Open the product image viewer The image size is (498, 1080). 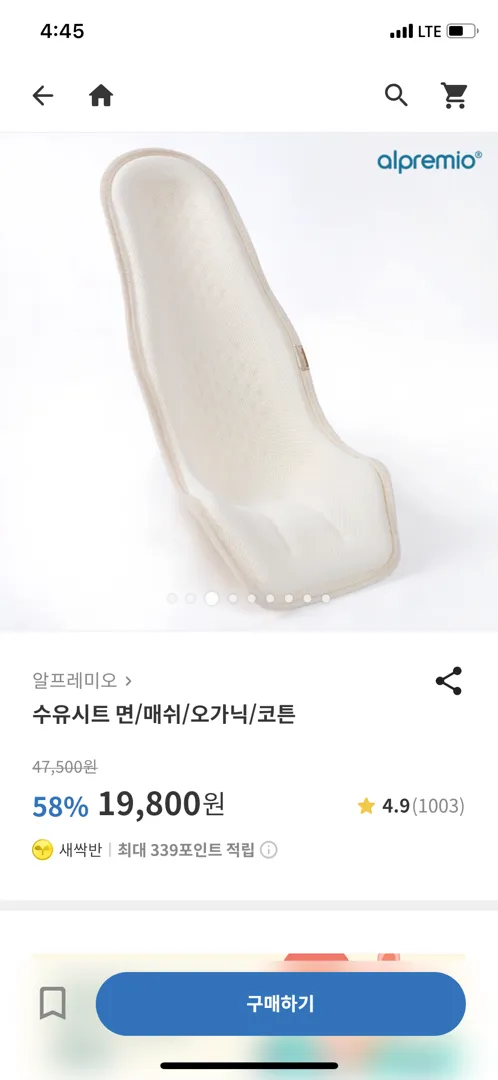tap(249, 381)
